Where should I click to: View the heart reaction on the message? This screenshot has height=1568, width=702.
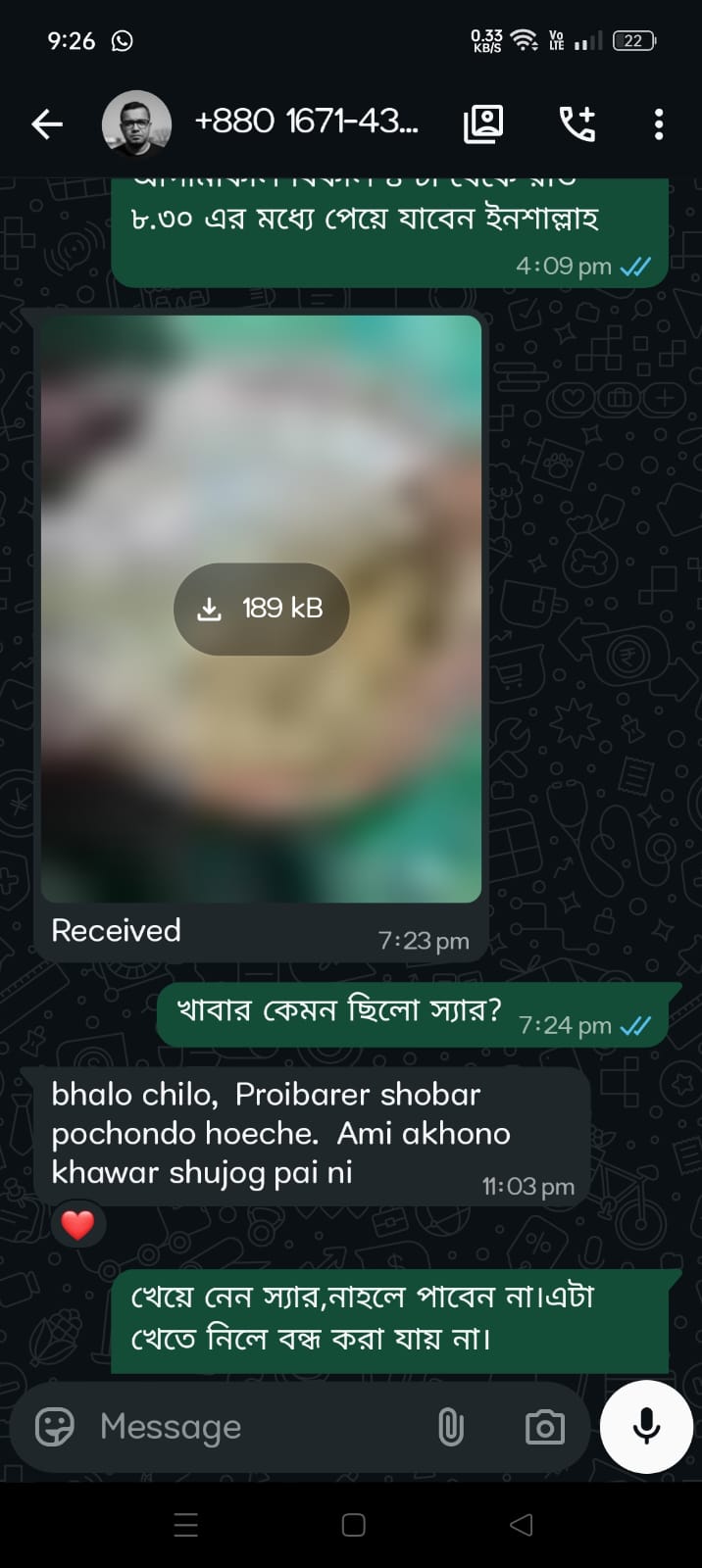(x=78, y=1224)
